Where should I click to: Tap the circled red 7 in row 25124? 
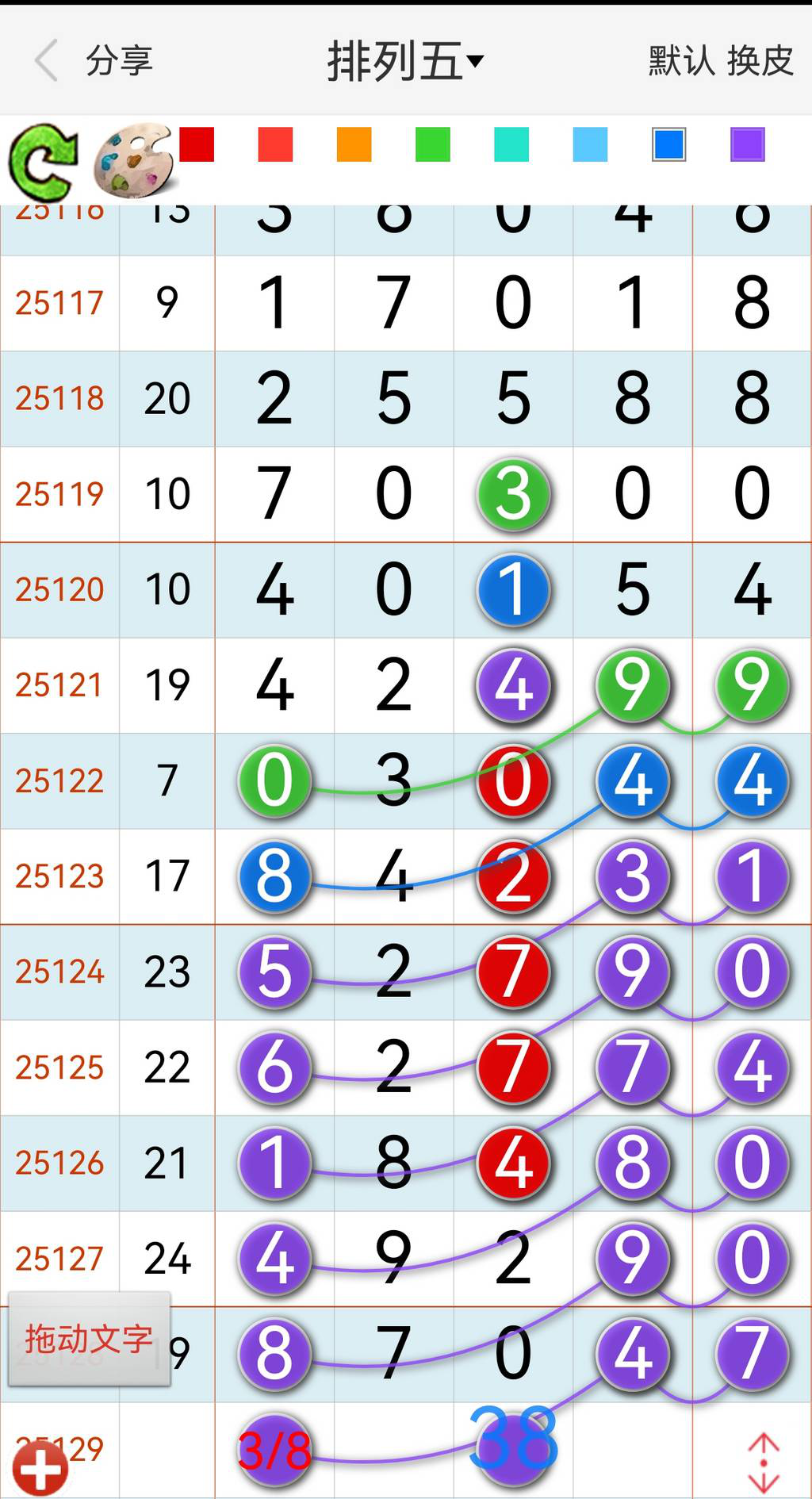click(x=512, y=972)
